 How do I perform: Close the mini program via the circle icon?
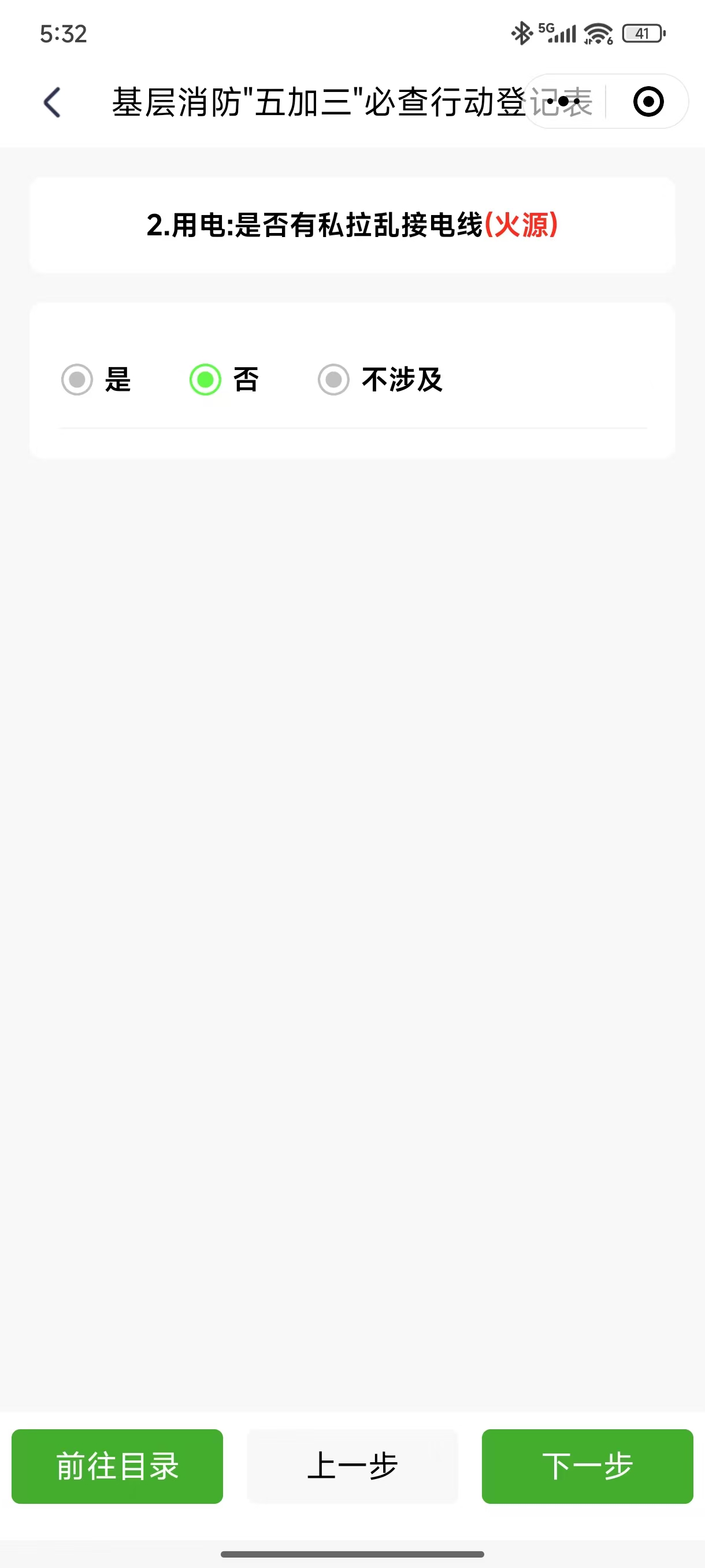[x=648, y=102]
